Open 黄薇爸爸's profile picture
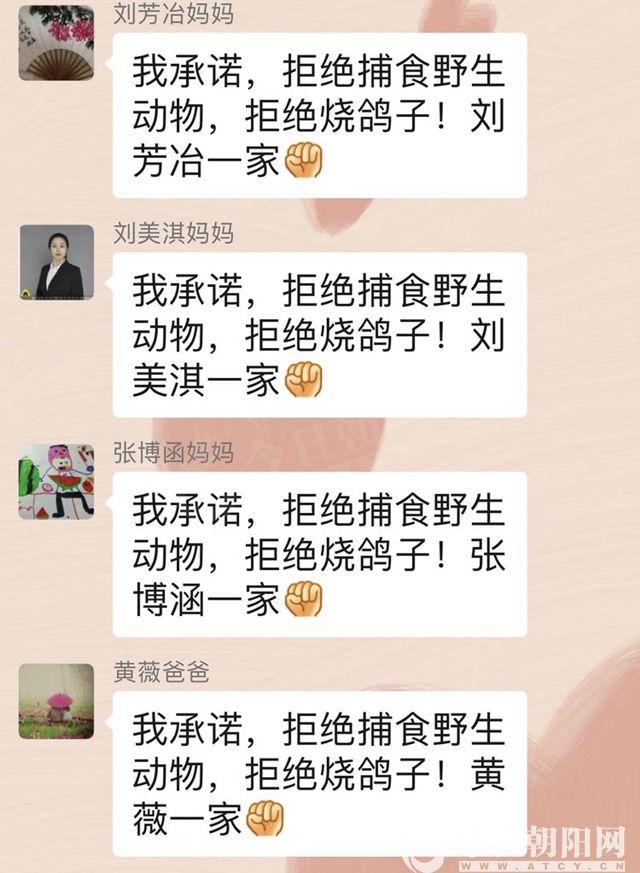Screen dimensions: 640x873 click(x=56, y=701)
